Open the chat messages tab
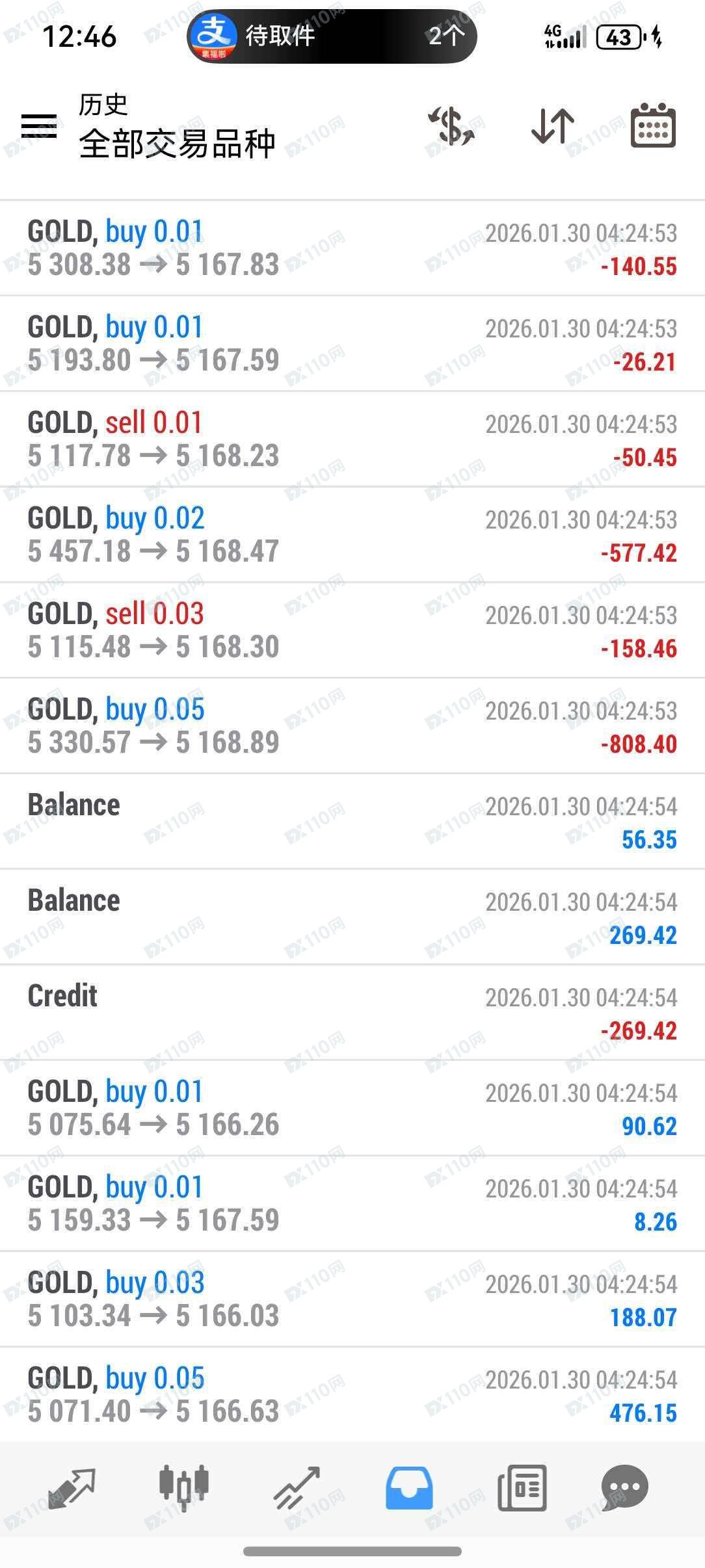 pos(624,1487)
